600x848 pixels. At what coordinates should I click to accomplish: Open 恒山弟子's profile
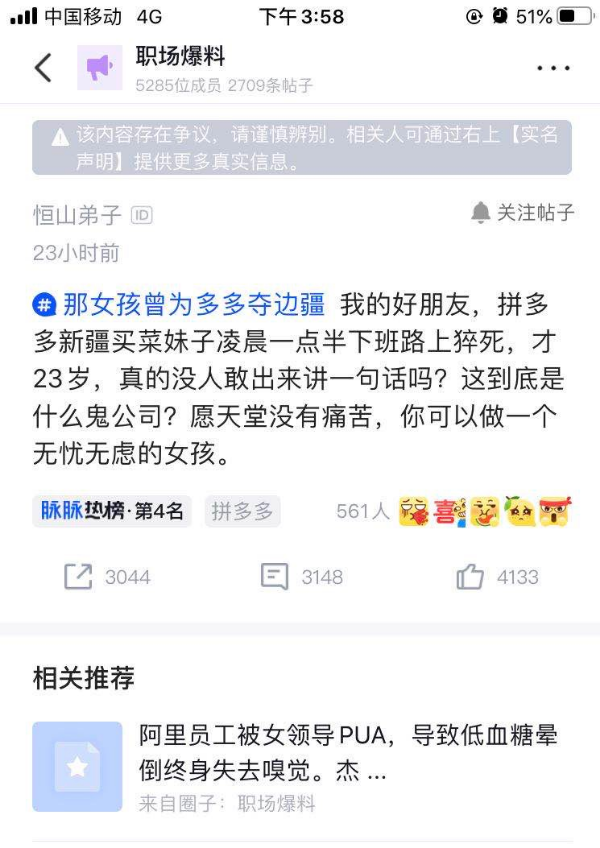click(x=77, y=215)
